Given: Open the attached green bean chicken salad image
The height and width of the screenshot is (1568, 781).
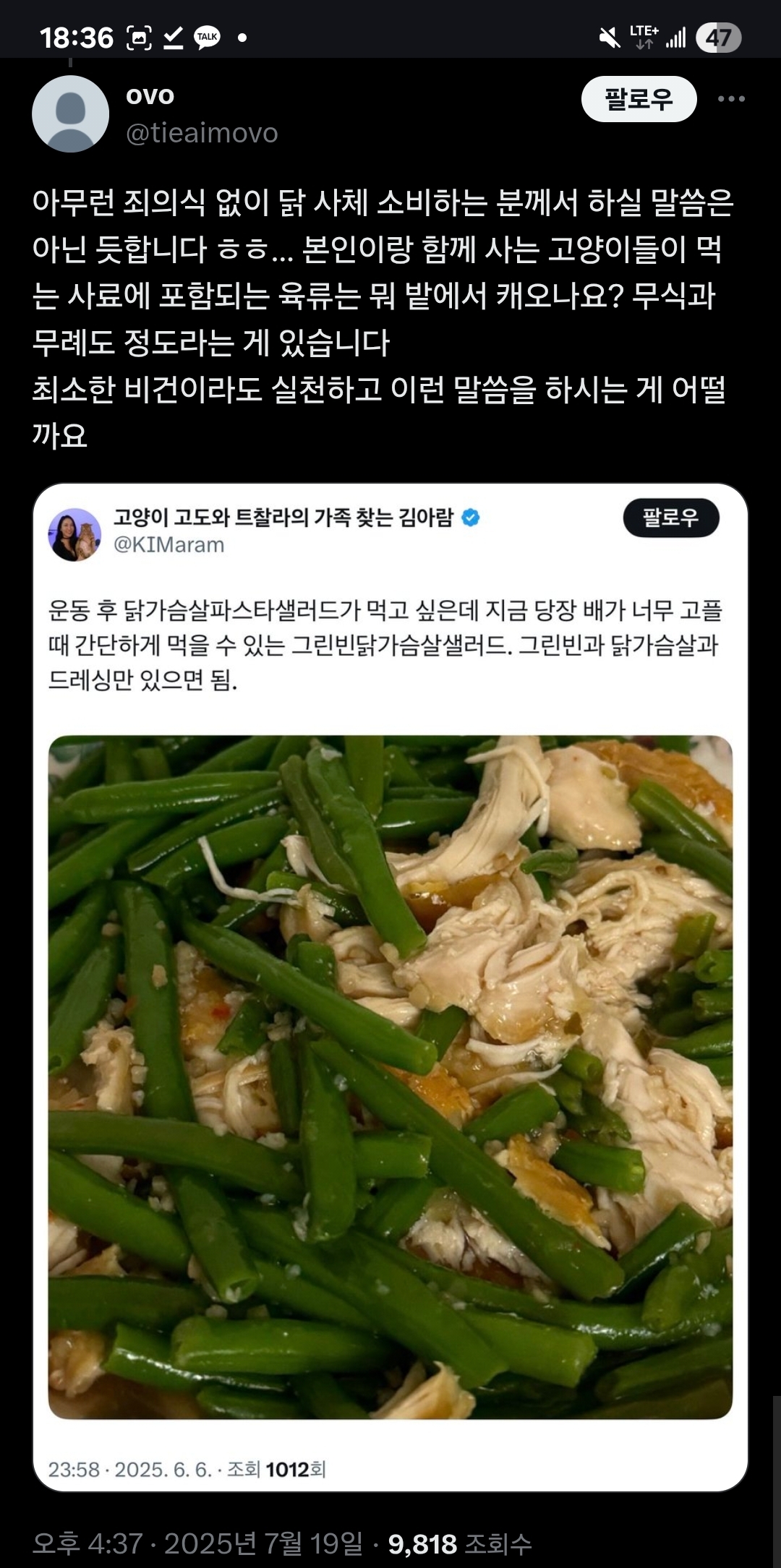Looking at the screenshot, I should click(x=390, y=1077).
